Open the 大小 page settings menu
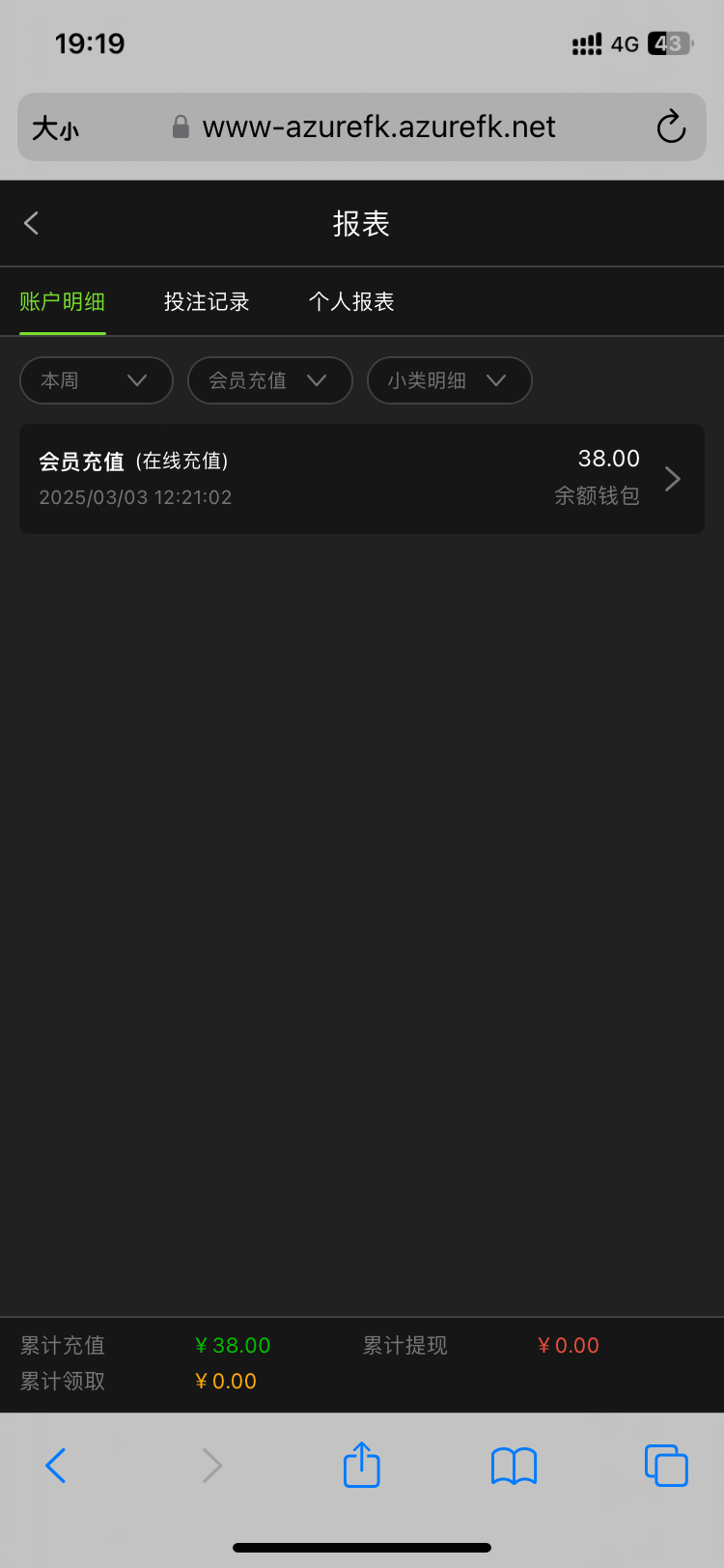 [56, 128]
